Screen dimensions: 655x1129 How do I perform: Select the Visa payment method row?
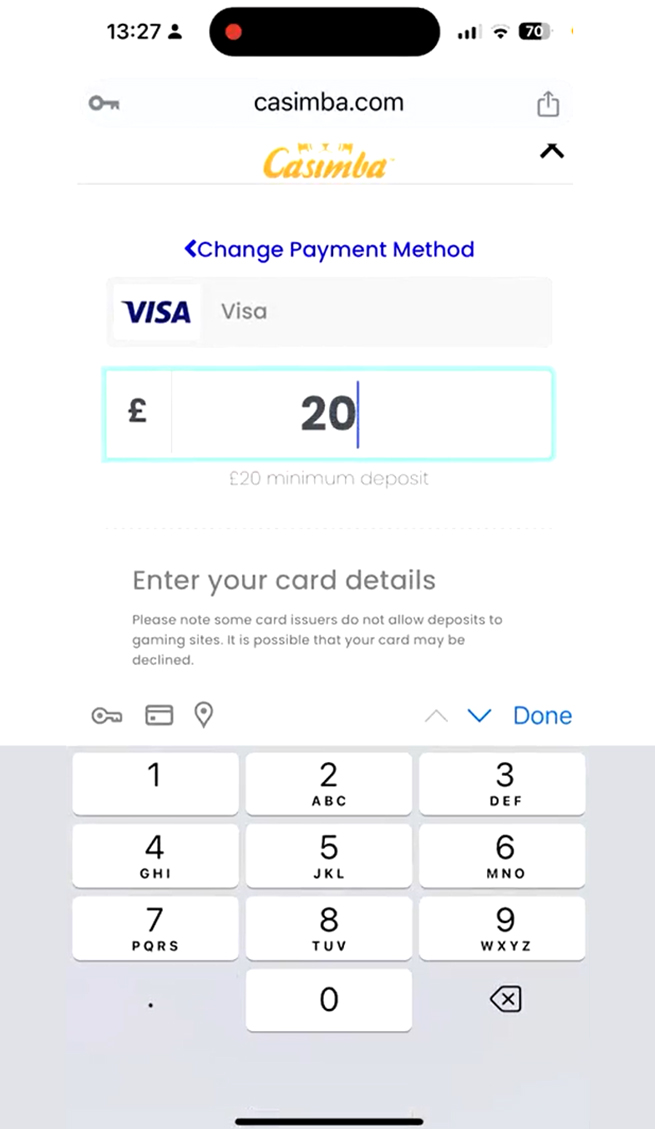pyautogui.click(x=329, y=312)
